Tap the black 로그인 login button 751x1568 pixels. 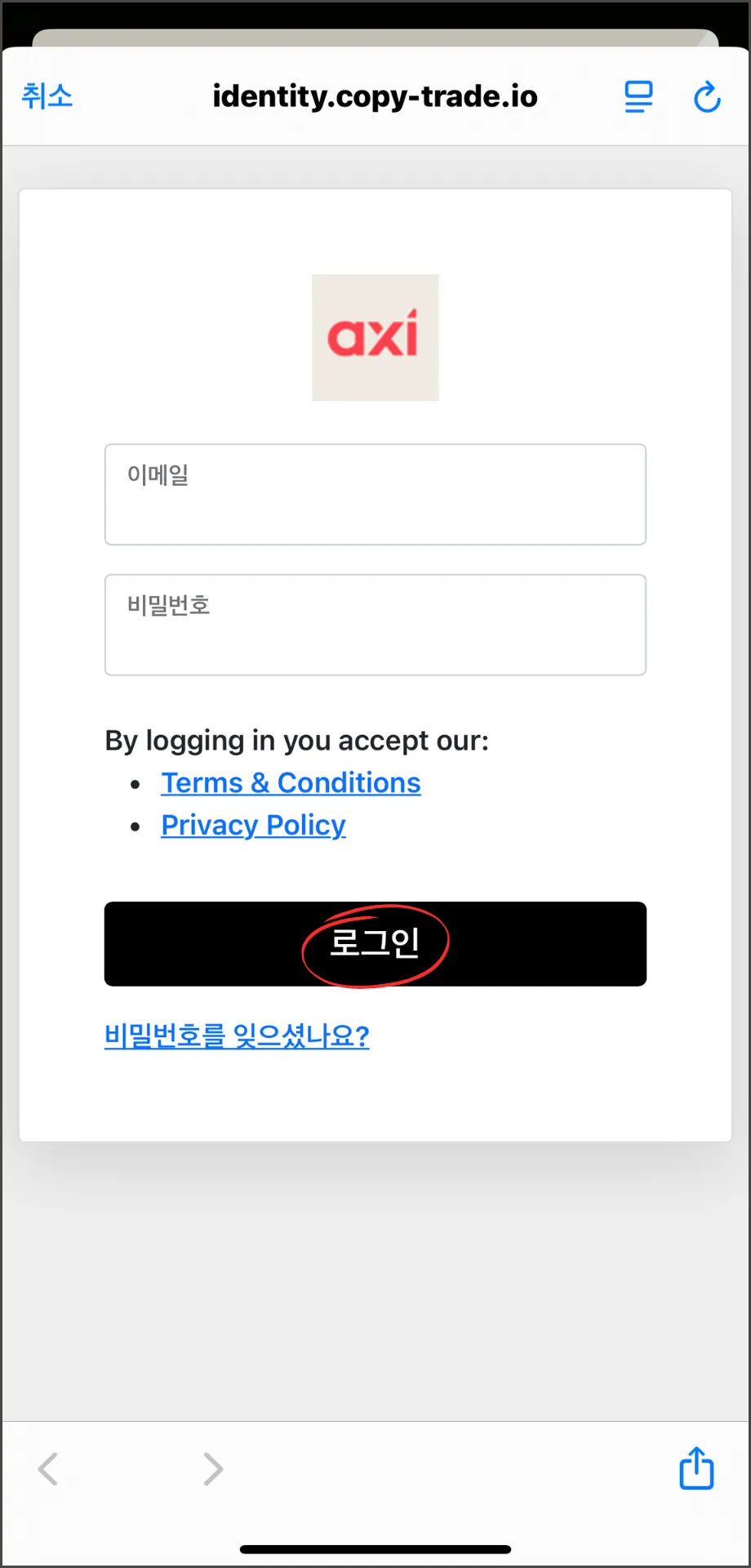(375, 944)
